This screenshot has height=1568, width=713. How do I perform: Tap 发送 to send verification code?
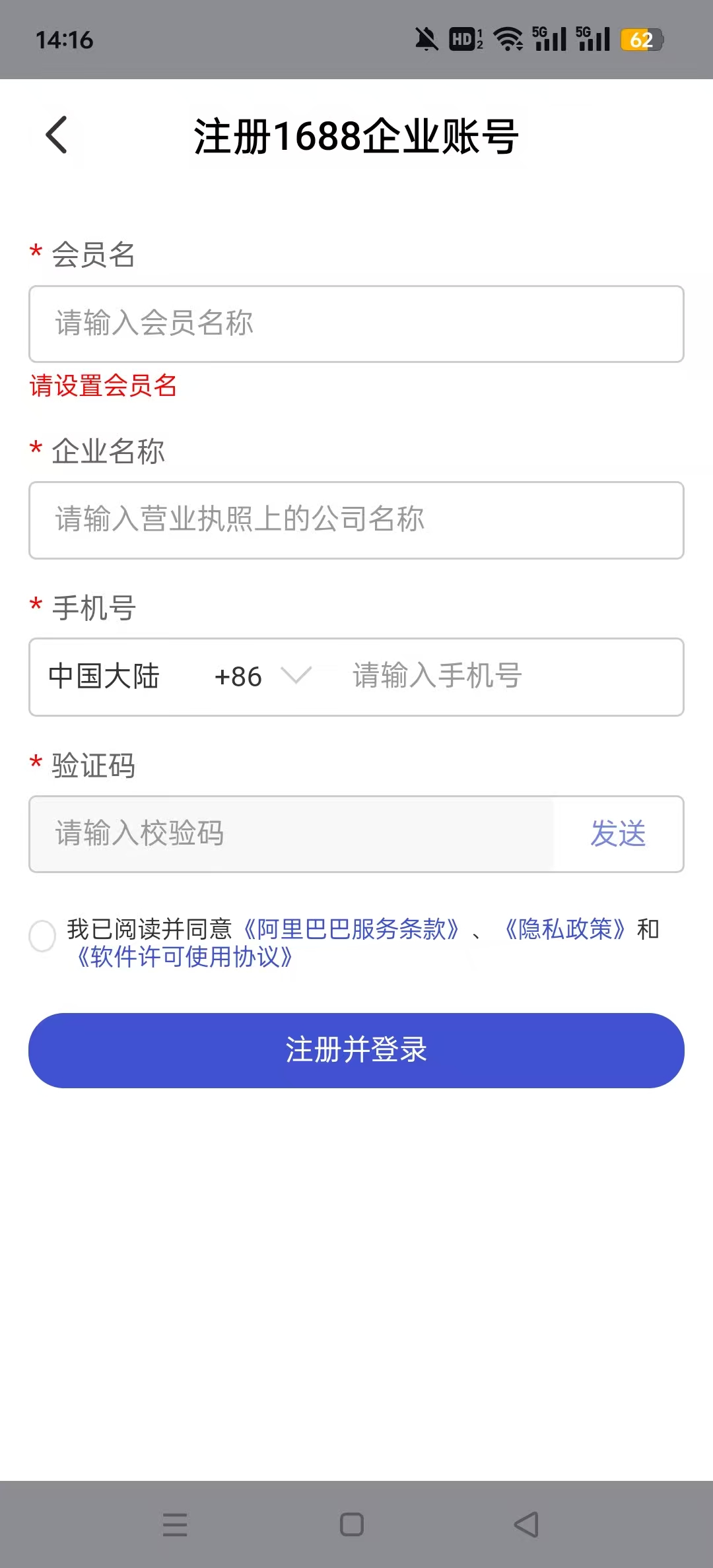(x=618, y=833)
